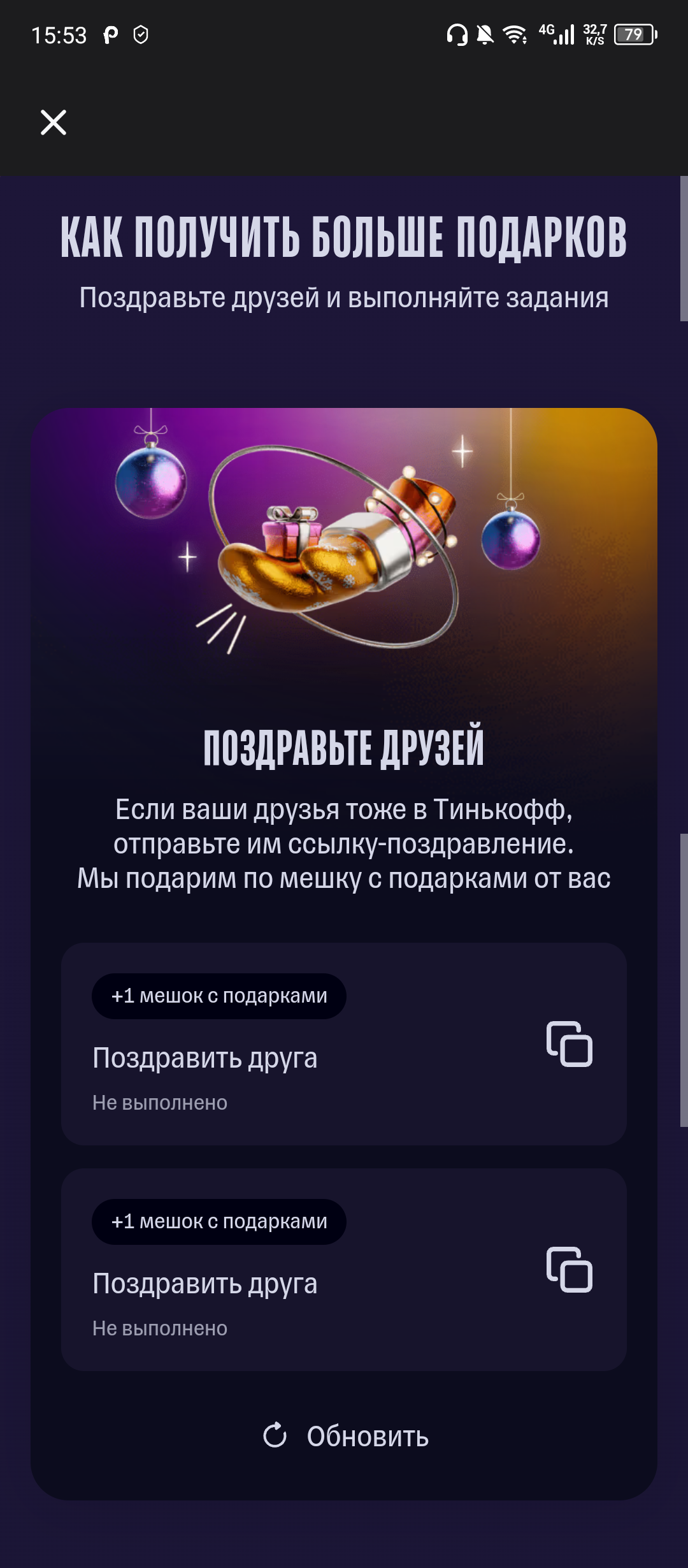Viewport: 688px width, 1568px height.
Task: Close the gifts screen with the X
Action: pos(54,122)
